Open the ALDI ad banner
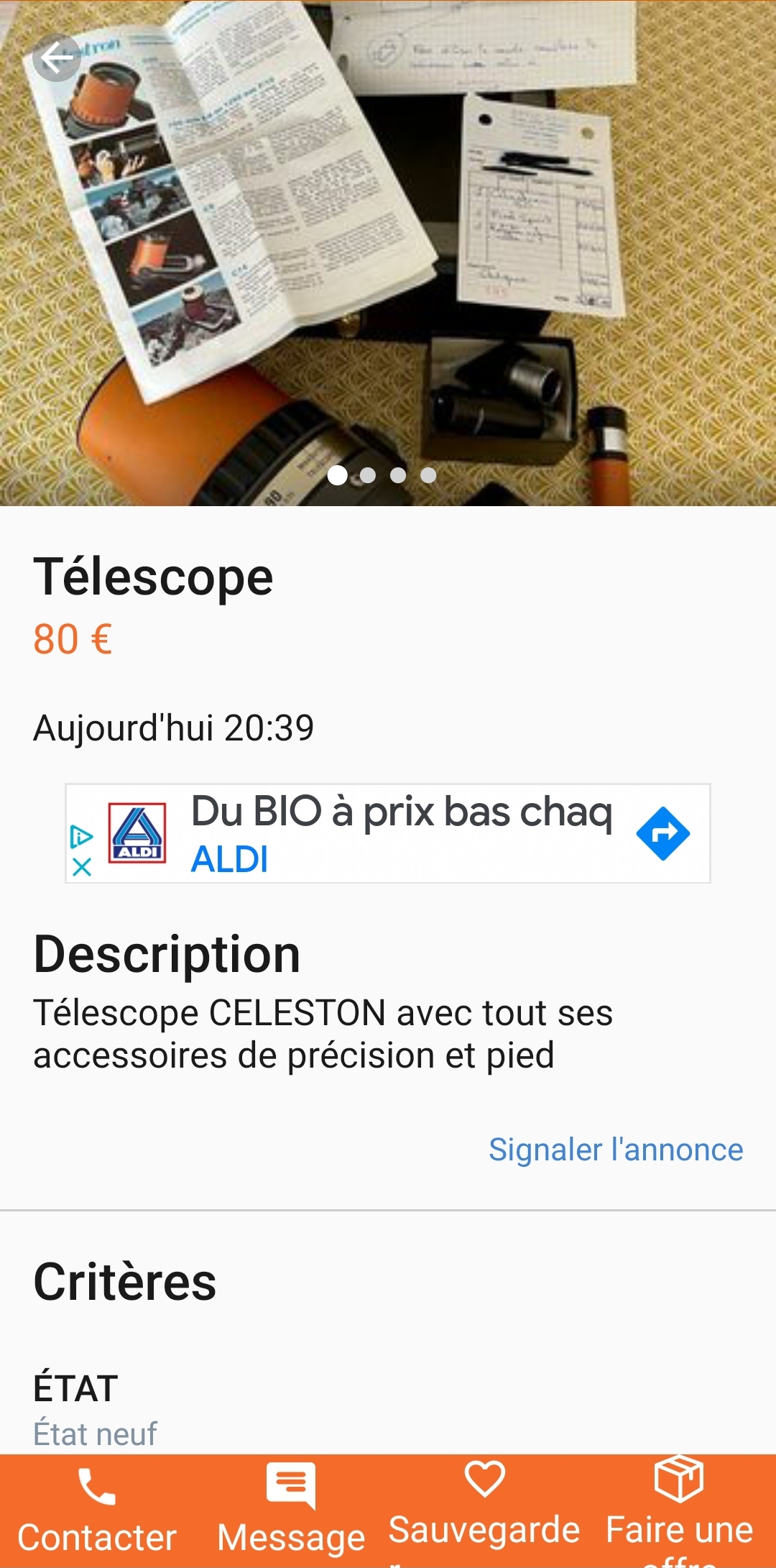The height and width of the screenshot is (1568, 776). coord(401,833)
